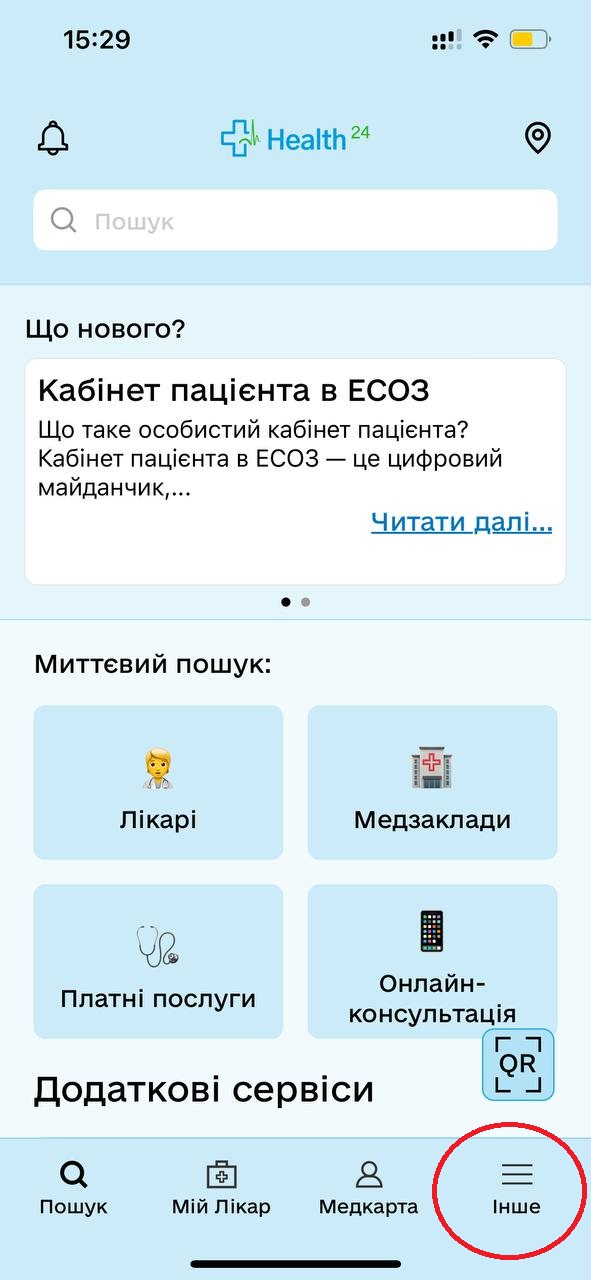The width and height of the screenshot is (591, 1280).
Task: Open the location pin icon
Action: tap(538, 138)
